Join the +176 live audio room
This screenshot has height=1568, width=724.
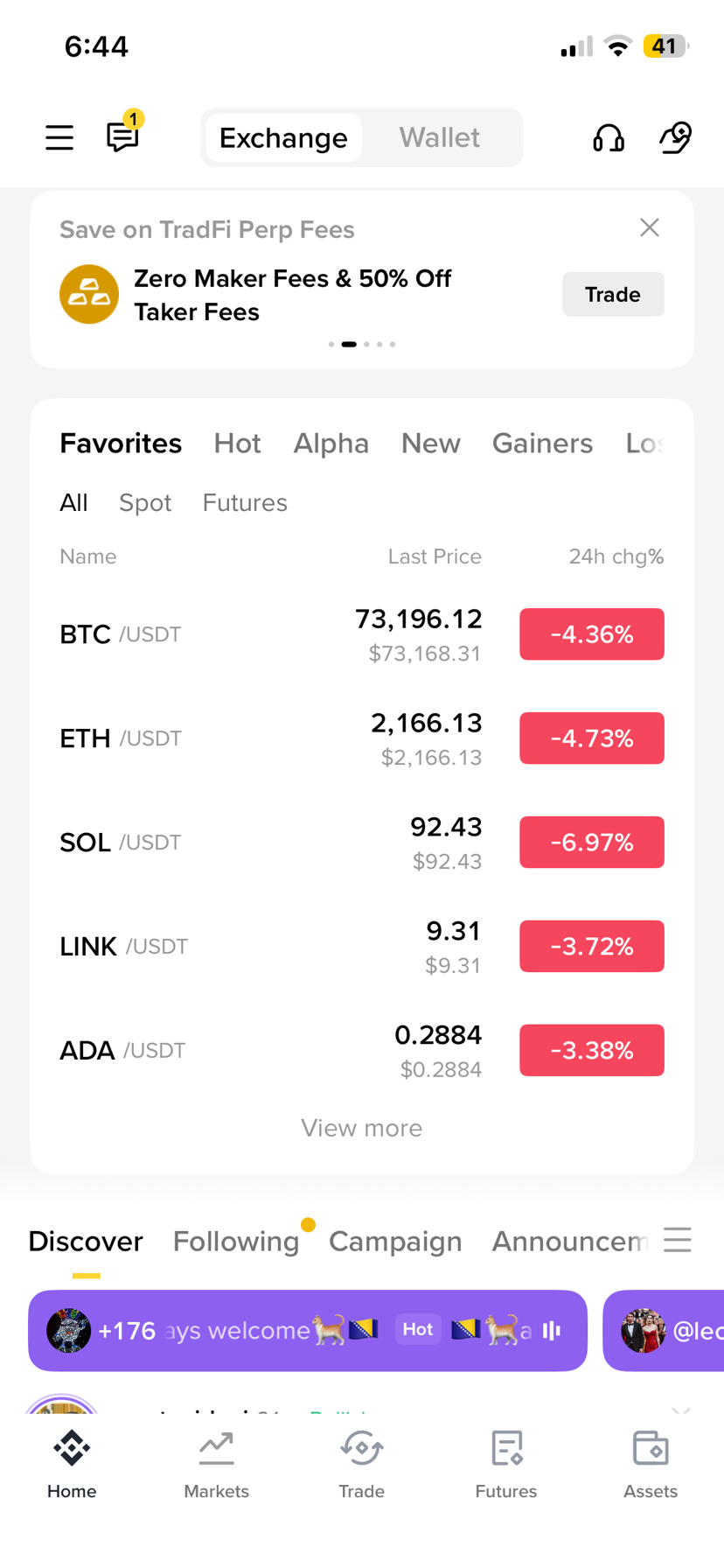click(x=307, y=1331)
